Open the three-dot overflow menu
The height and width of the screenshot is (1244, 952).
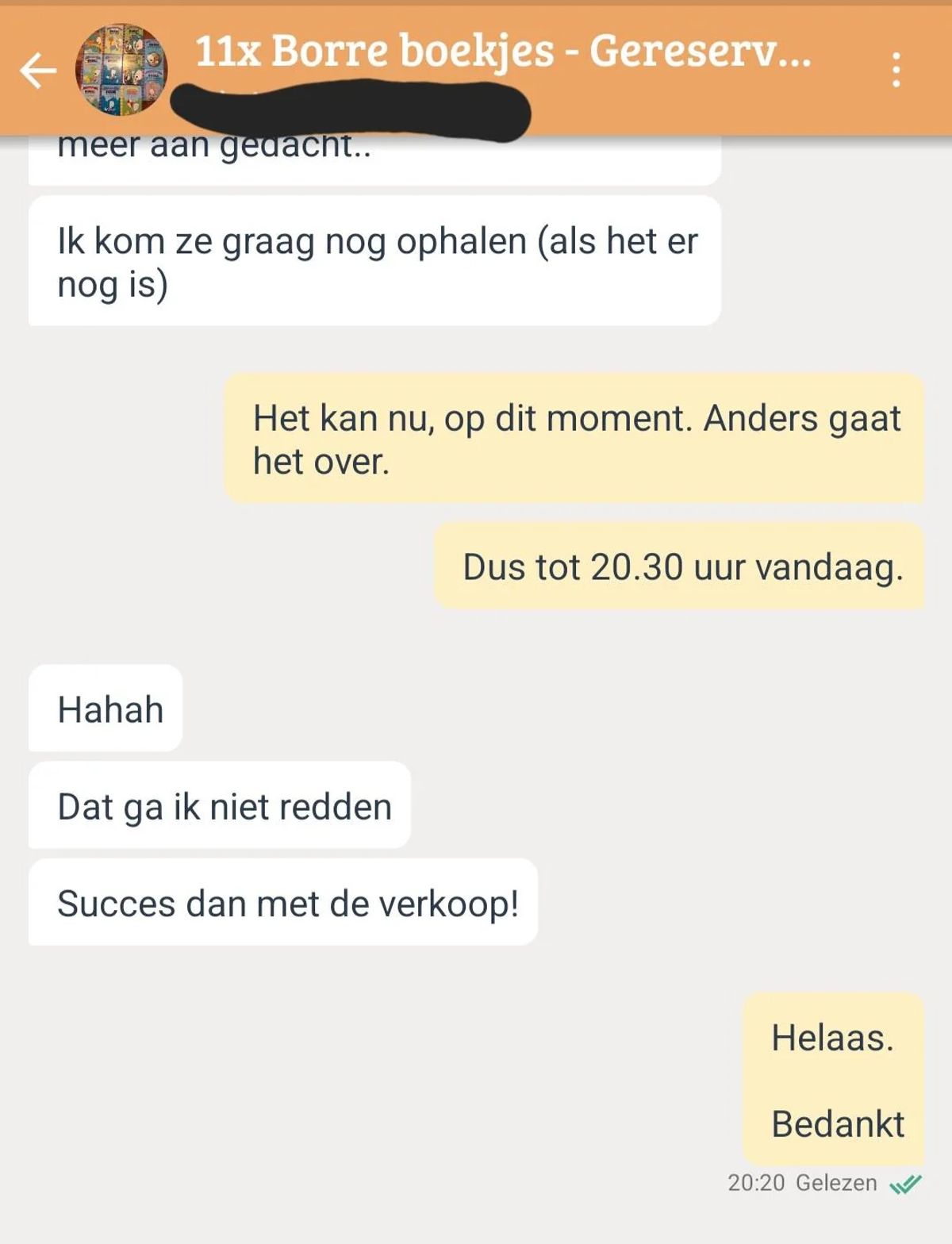tap(896, 70)
